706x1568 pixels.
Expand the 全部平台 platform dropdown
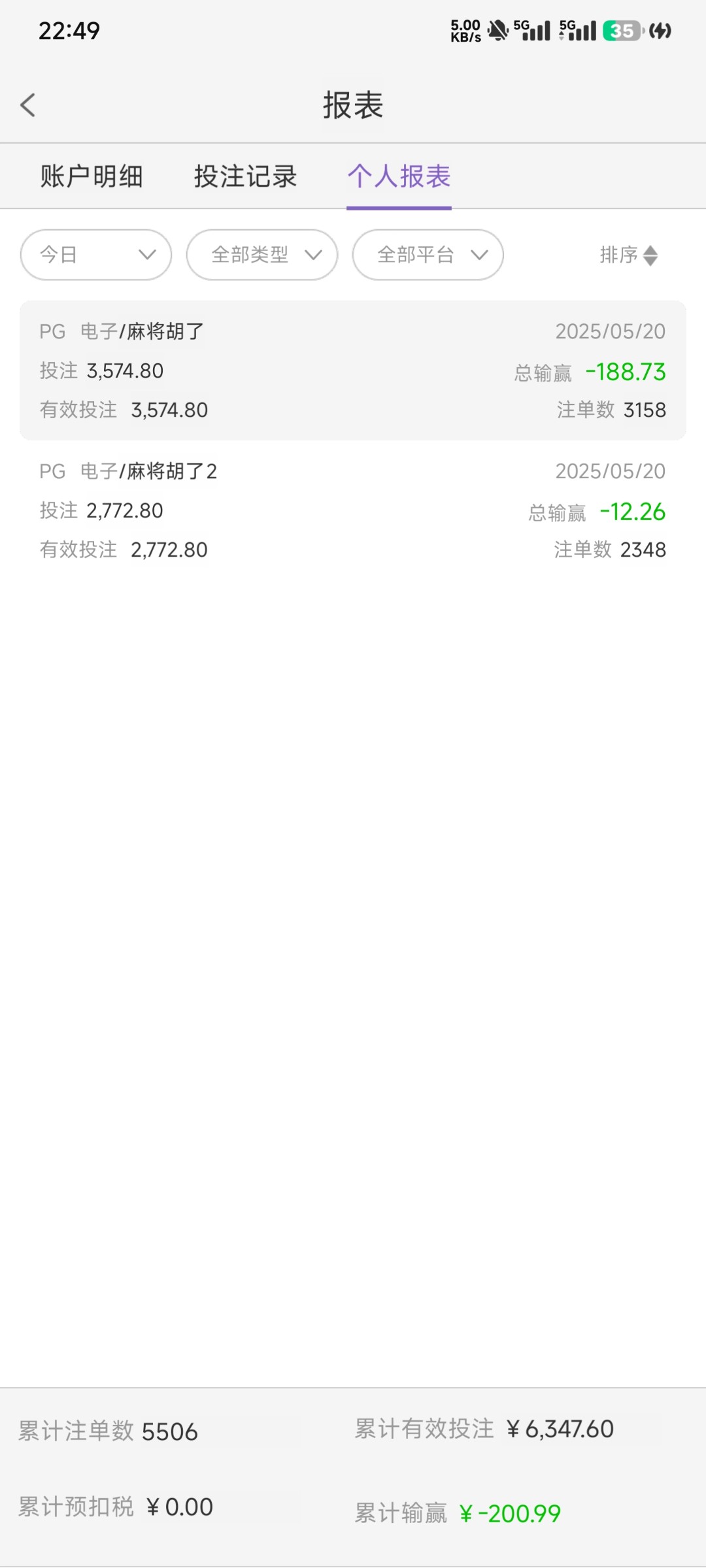[x=428, y=255]
